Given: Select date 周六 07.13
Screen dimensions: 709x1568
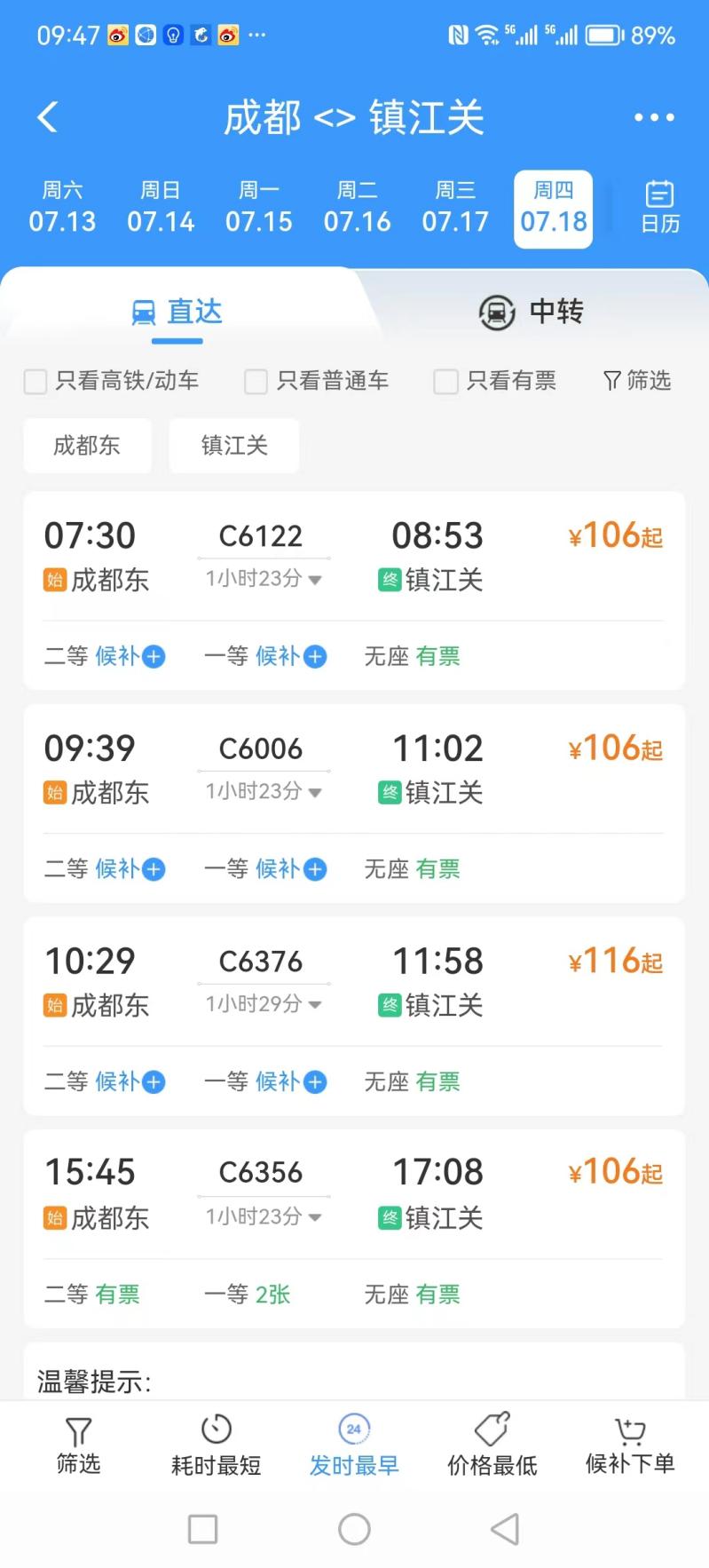Looking at the screenshot, I should coord(62,208).
